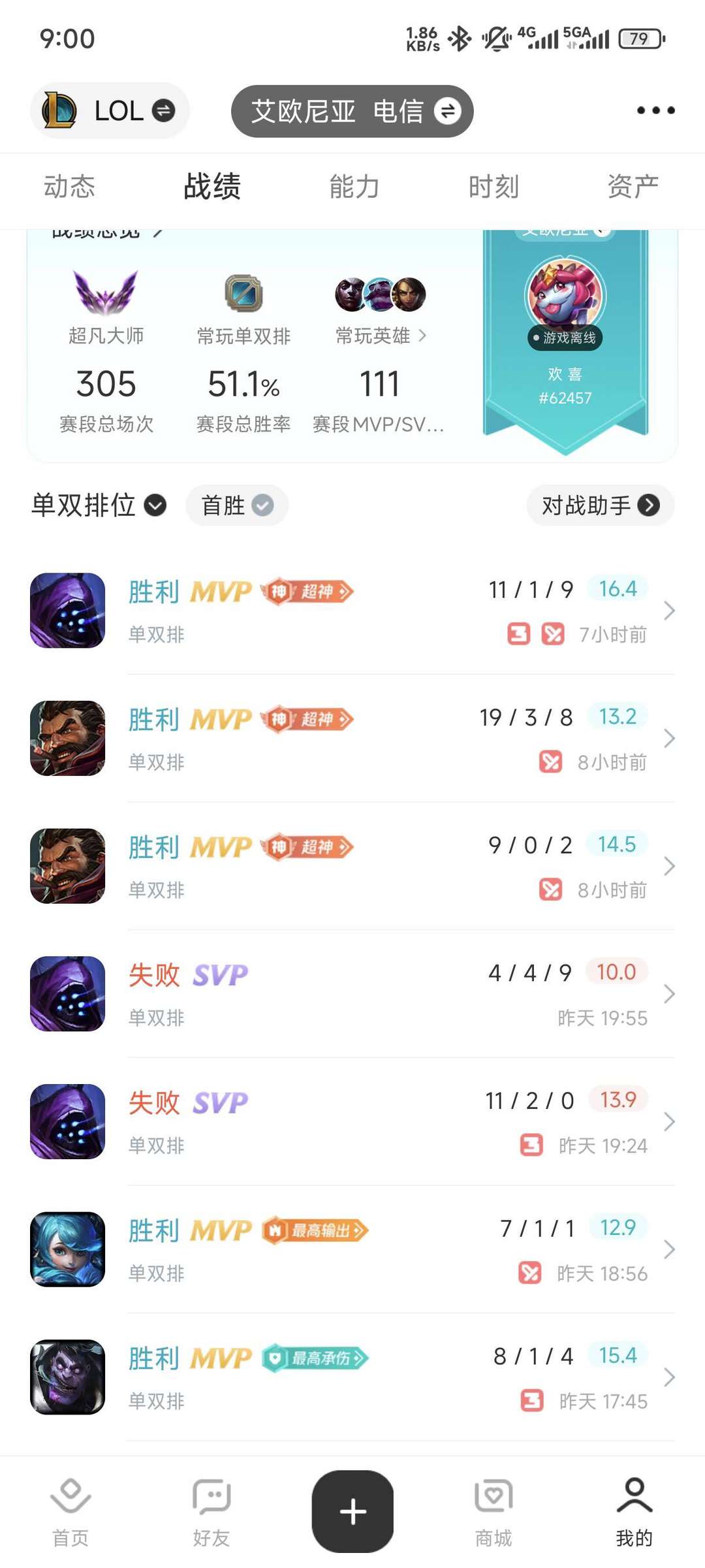Open the 11/1/9 victory match details

(392, 611)
